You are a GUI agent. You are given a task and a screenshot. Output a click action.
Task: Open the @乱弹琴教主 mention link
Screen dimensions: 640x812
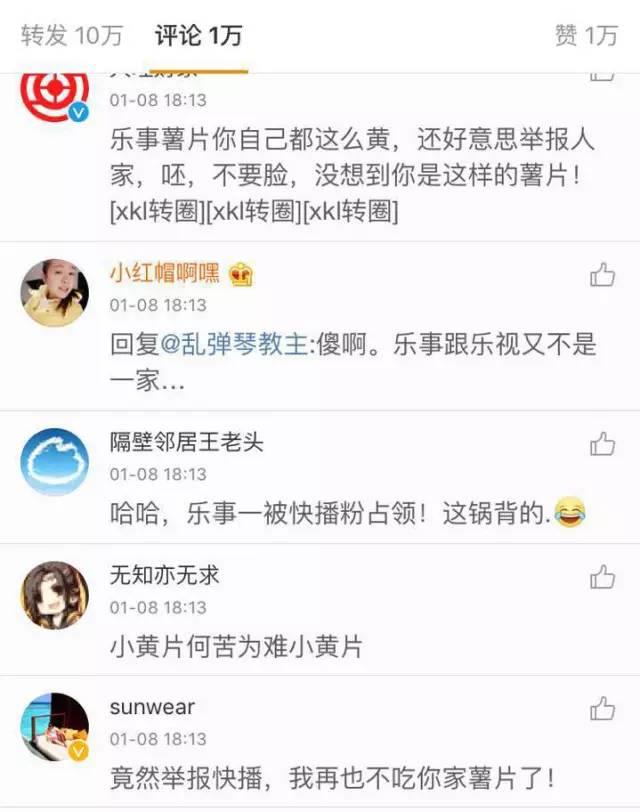(230, 345)
